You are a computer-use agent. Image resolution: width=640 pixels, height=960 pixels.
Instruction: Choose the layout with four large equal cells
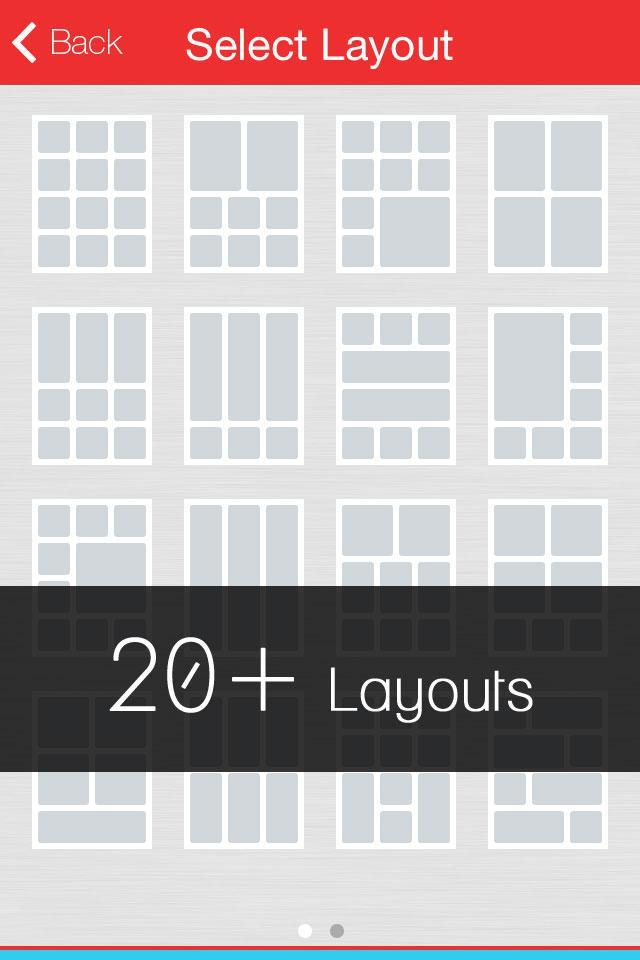tap(548, 193)
